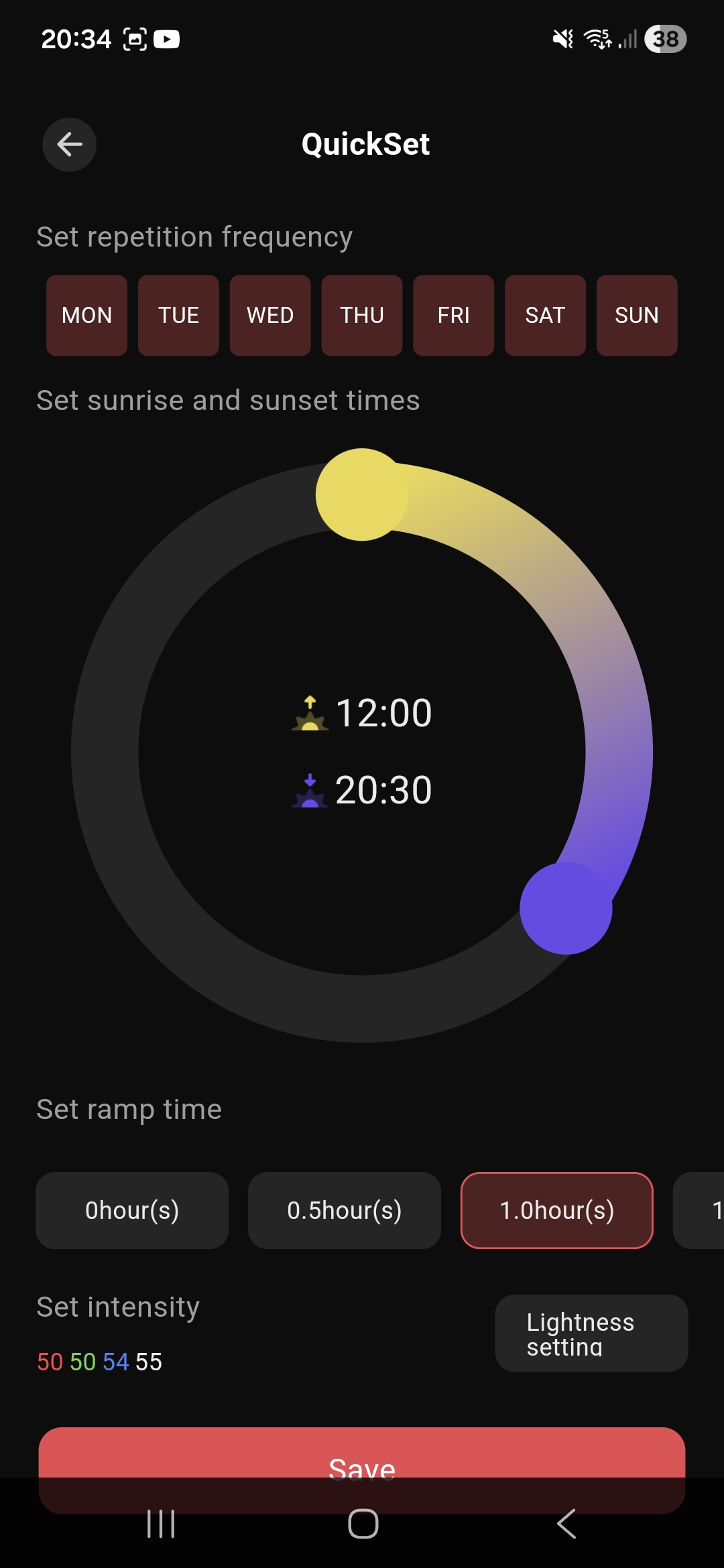The width and height of the screenshot is (724, 1568).
Task: Go back using the arrow button
Action: (x=70, y=144)
